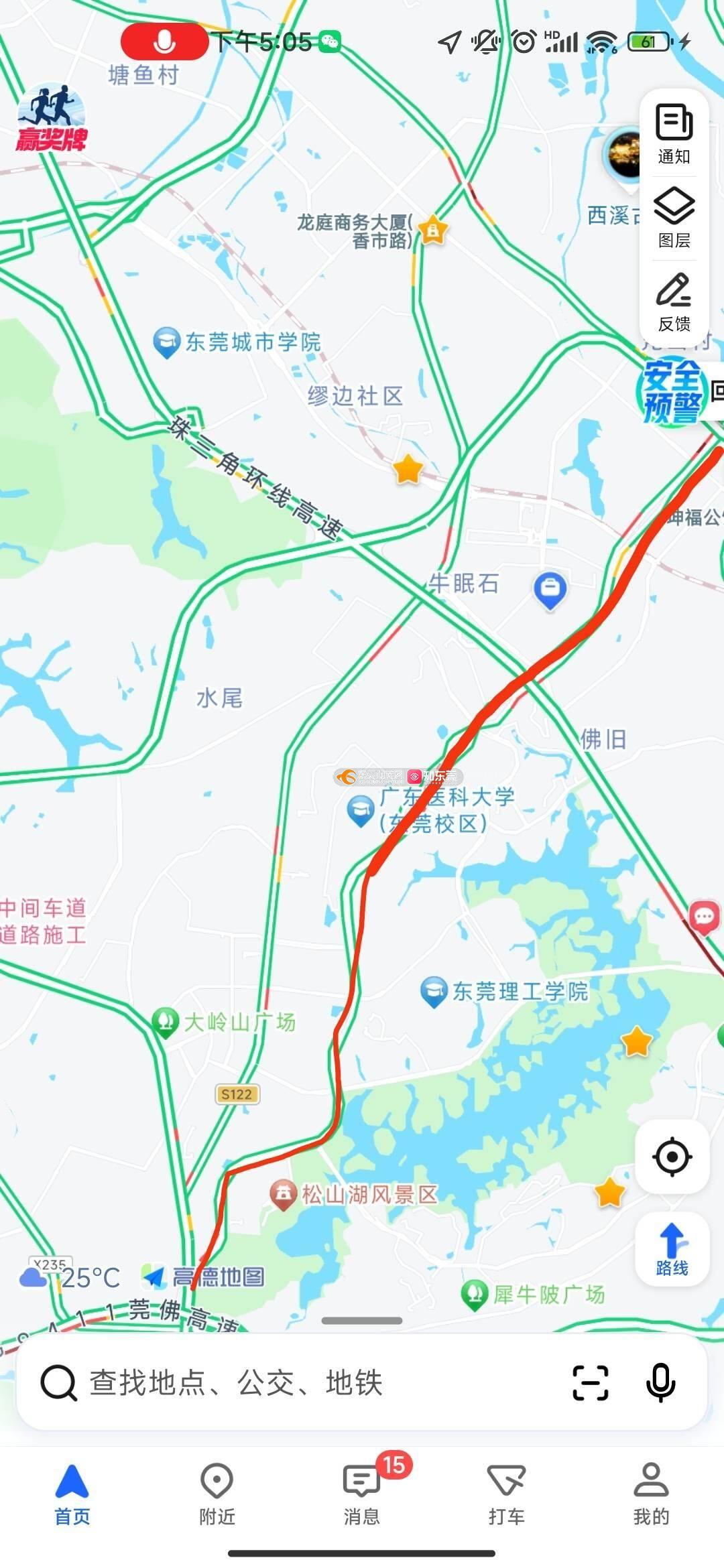This screenshot has height=1568, width=724.
Task: Open the 图层 map layers menu
Action: coord(674,218)
